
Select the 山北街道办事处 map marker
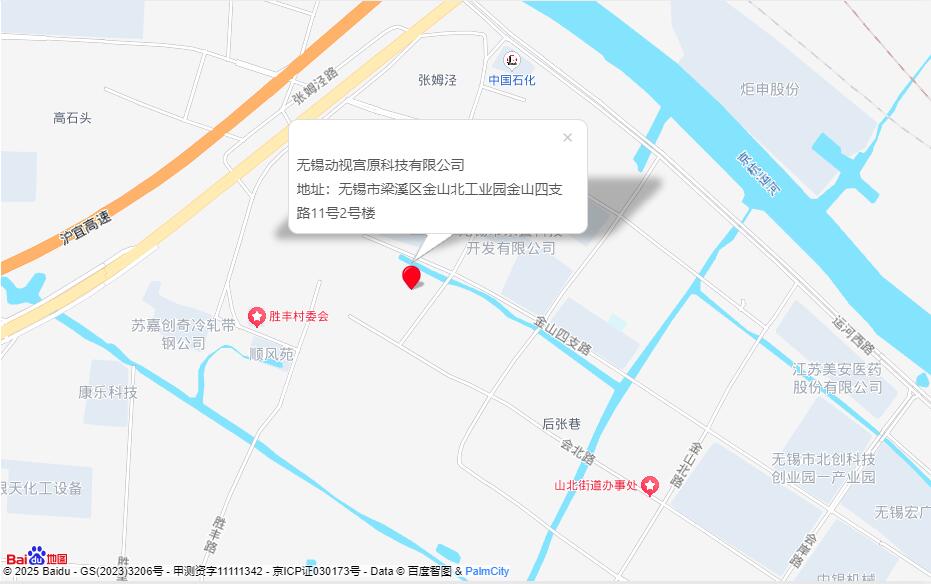pyautogui.click(x=650, y=486)
